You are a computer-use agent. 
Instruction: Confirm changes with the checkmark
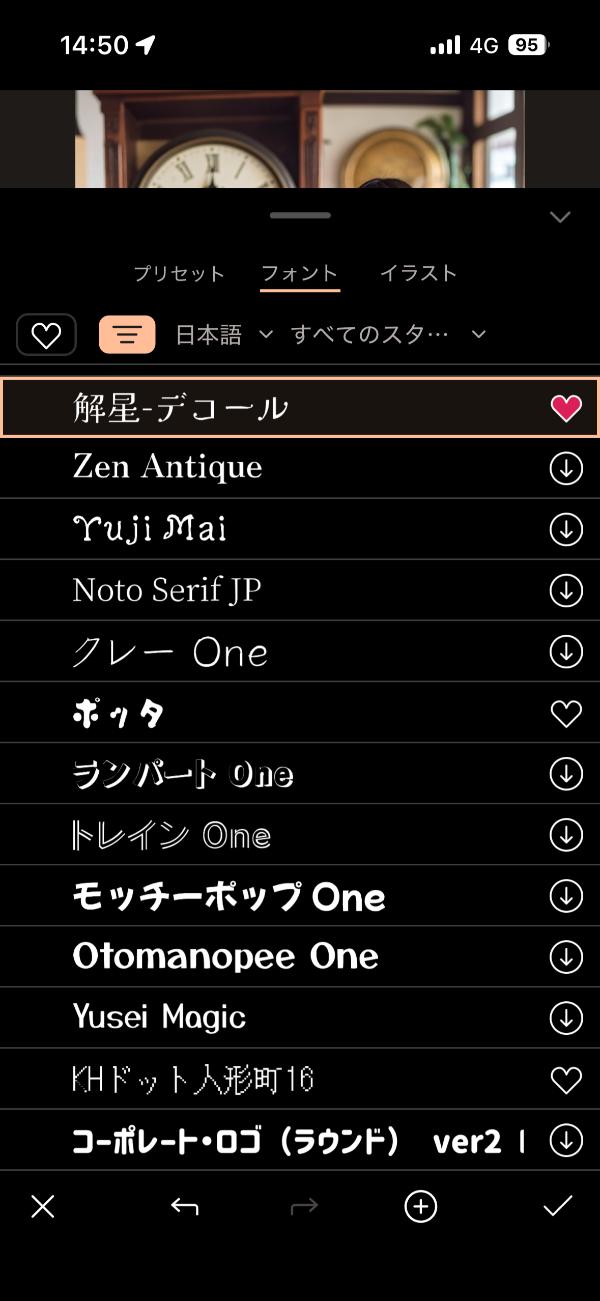[557, 1207]
